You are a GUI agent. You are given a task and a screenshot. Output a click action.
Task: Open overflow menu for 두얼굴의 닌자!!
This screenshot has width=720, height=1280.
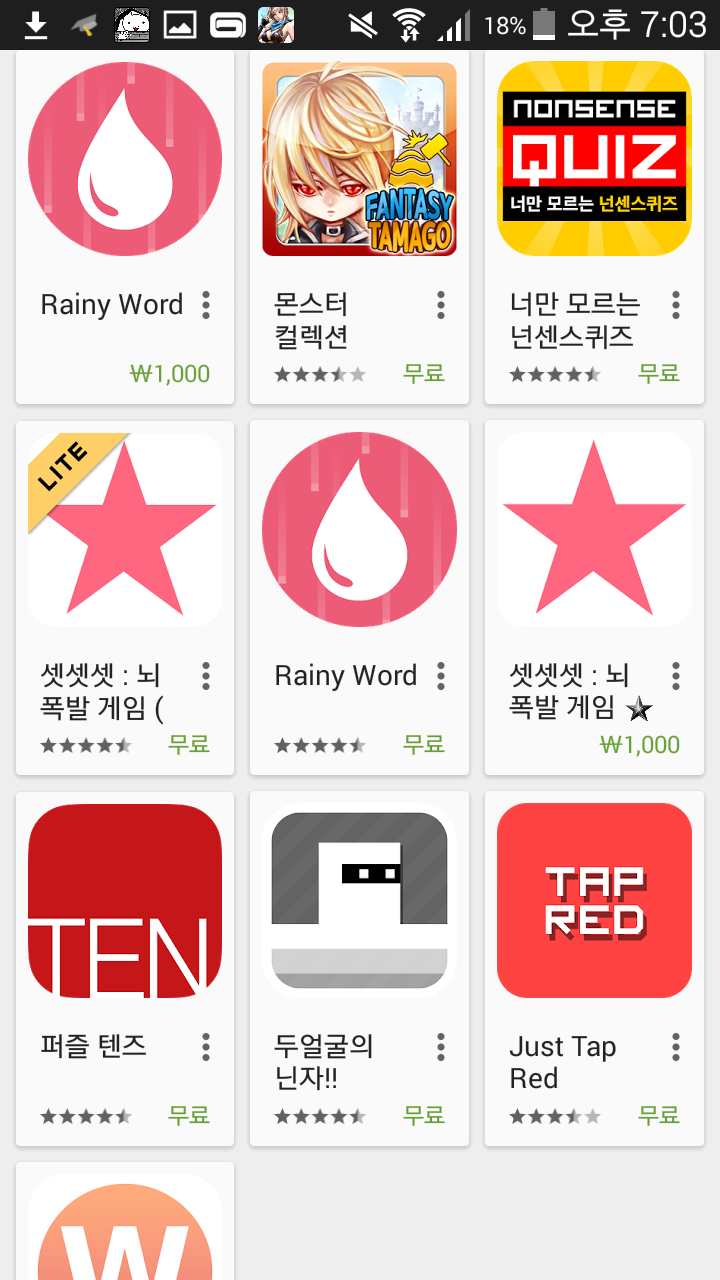pyautogui.click(x=441, y=1047)
